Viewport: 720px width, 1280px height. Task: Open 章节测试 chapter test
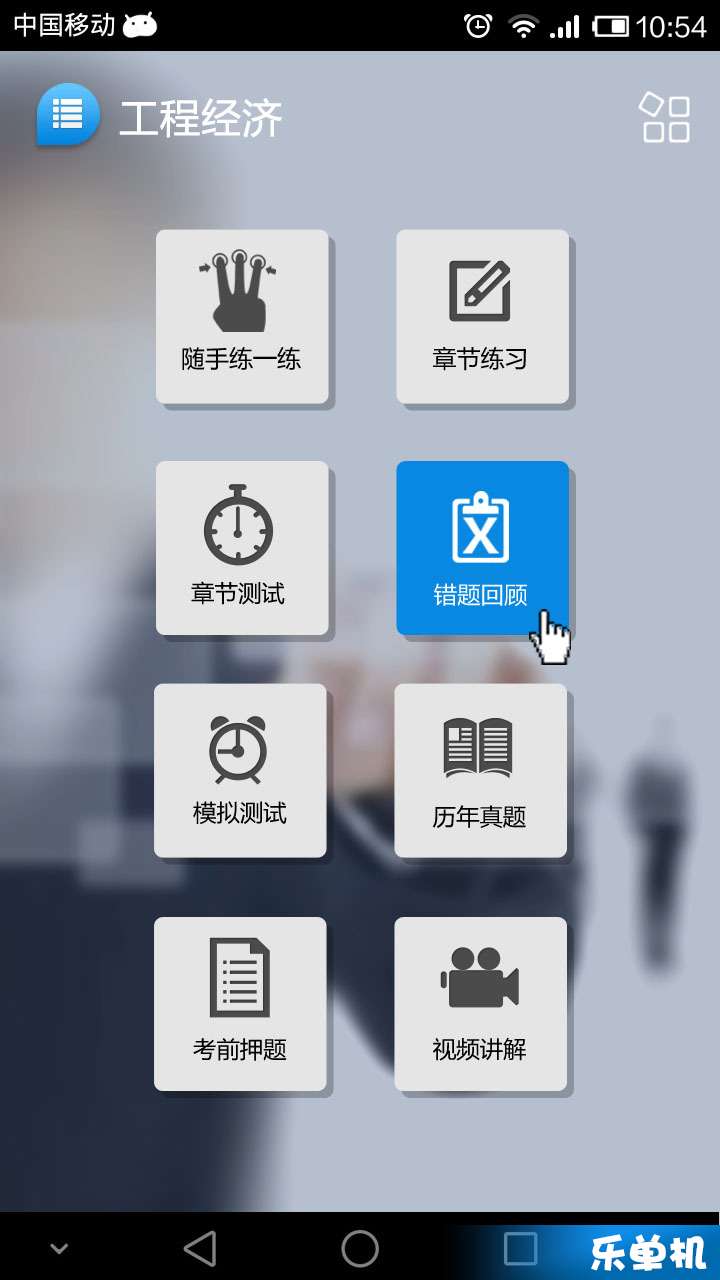click(242, 548)
